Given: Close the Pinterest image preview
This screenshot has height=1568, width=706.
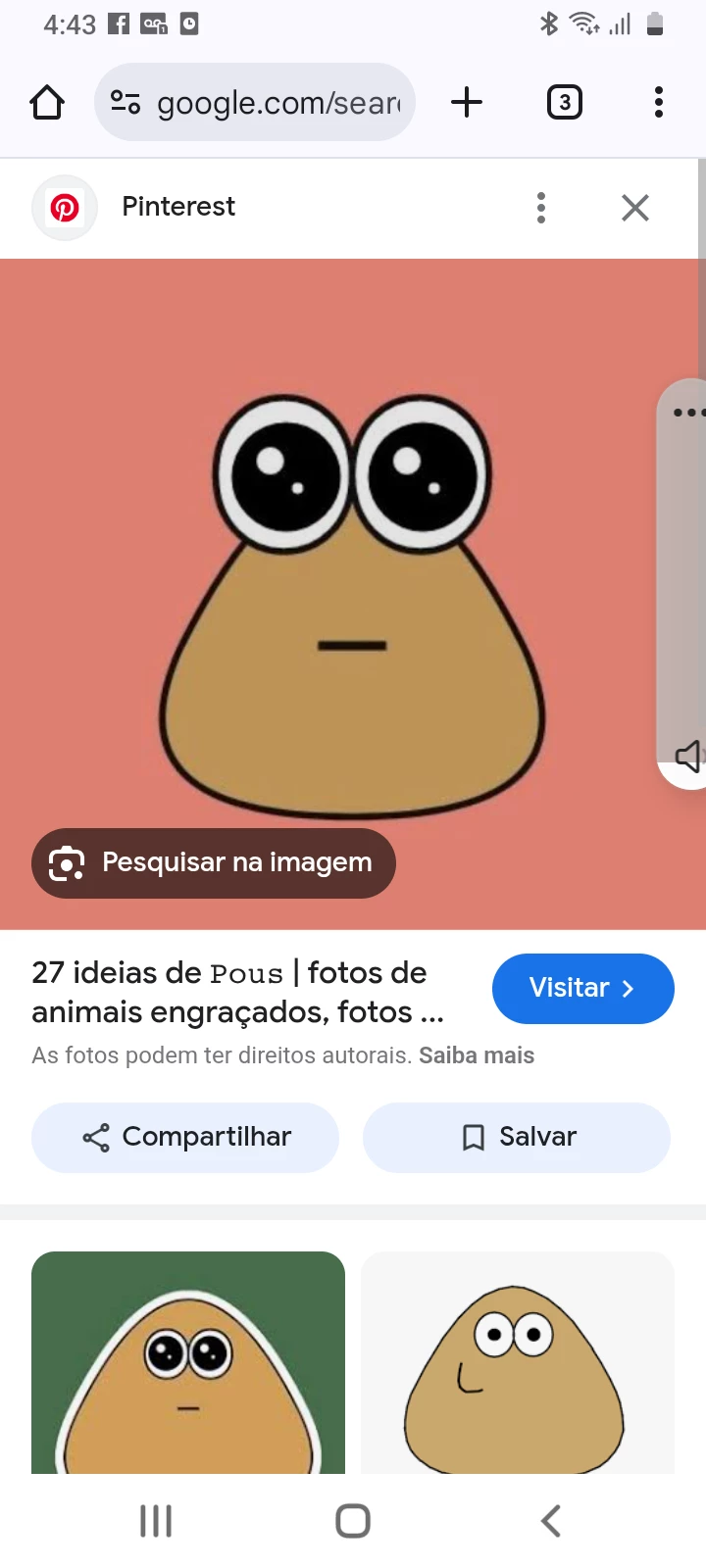Looking at the screenshot, I should click(635, 208).
